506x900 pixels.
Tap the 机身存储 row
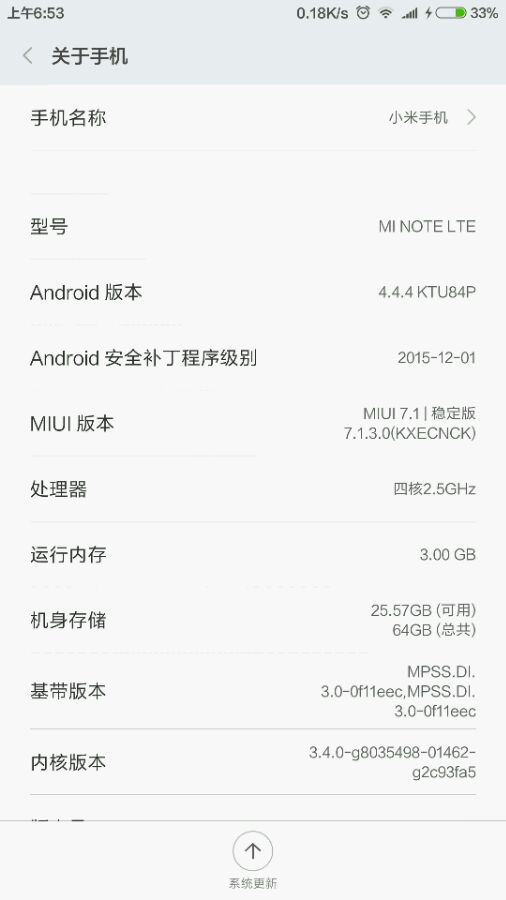pos(253,620)
